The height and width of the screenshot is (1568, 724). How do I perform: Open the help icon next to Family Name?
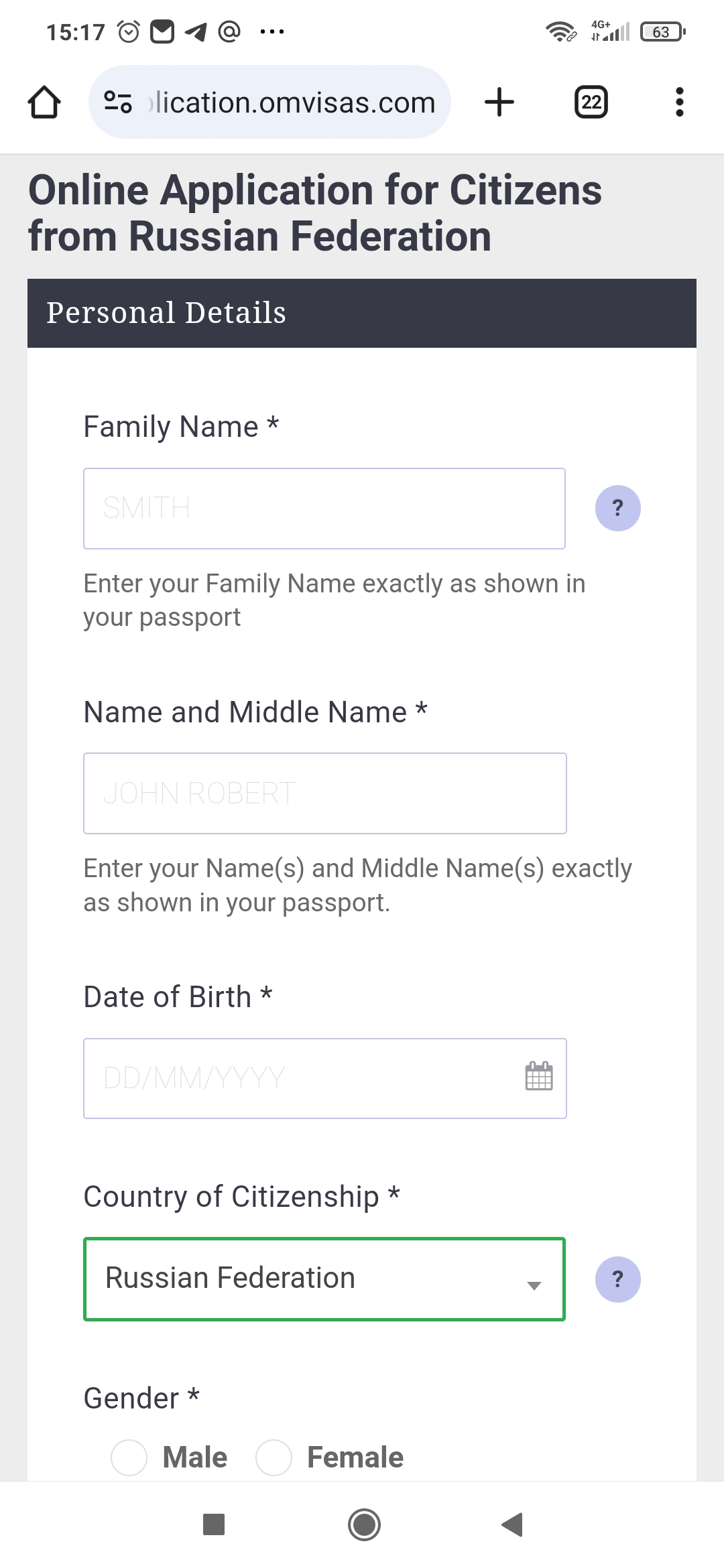click(618, 509)
